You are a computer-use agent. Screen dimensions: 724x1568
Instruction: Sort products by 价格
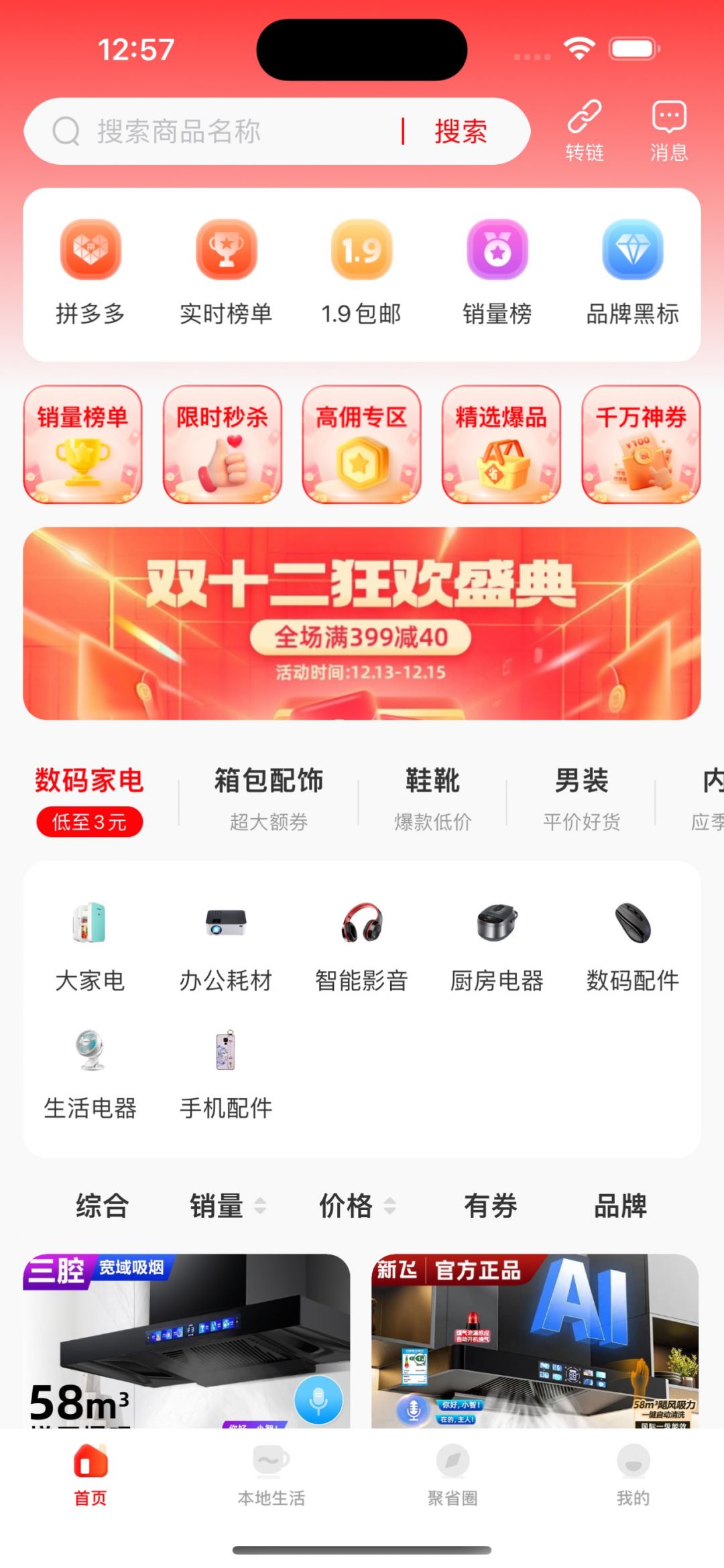click(x=356, y=1206)
